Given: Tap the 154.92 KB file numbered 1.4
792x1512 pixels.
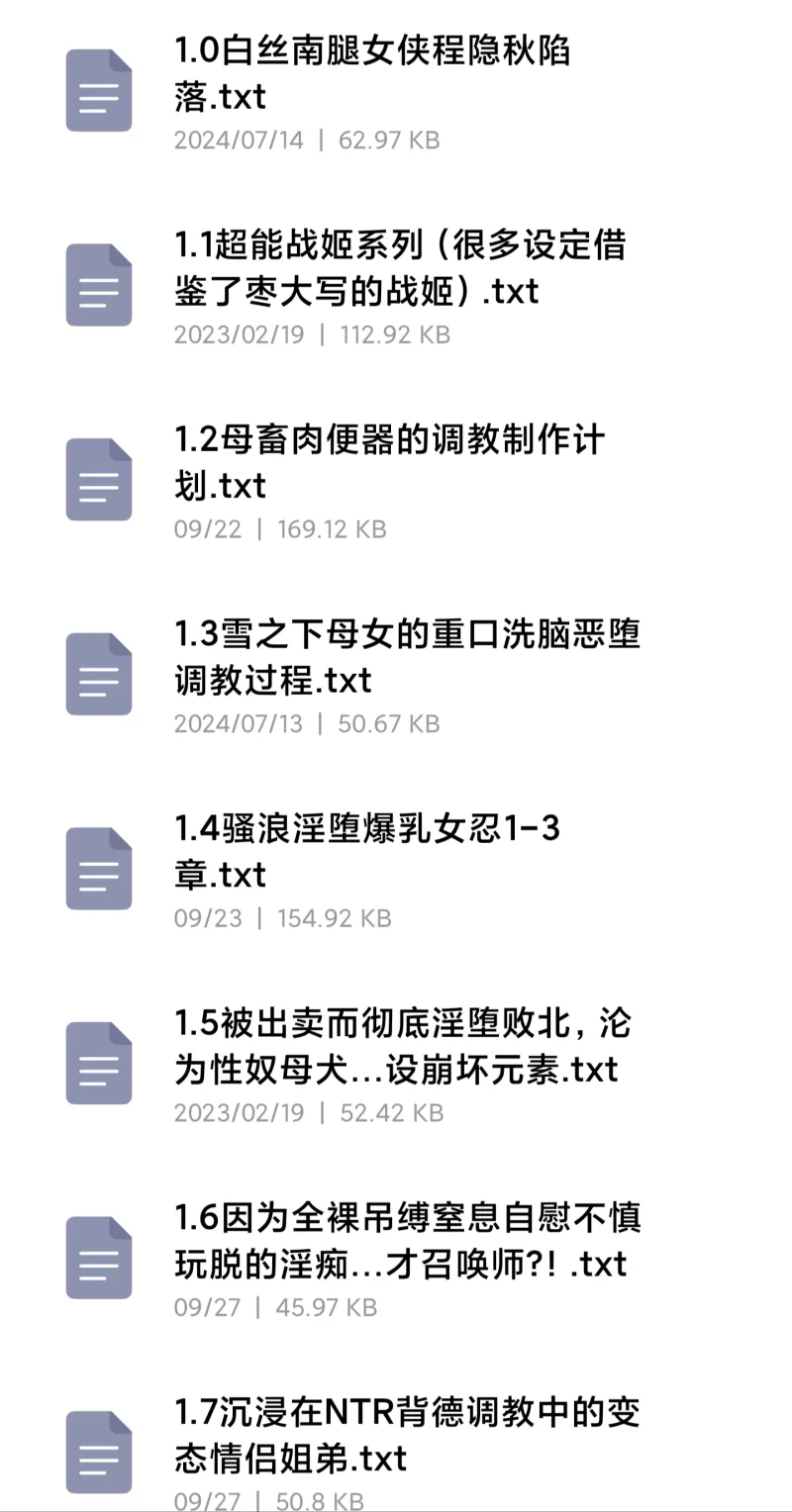Looking at the screenshot, I should click(x=366, y=852).
